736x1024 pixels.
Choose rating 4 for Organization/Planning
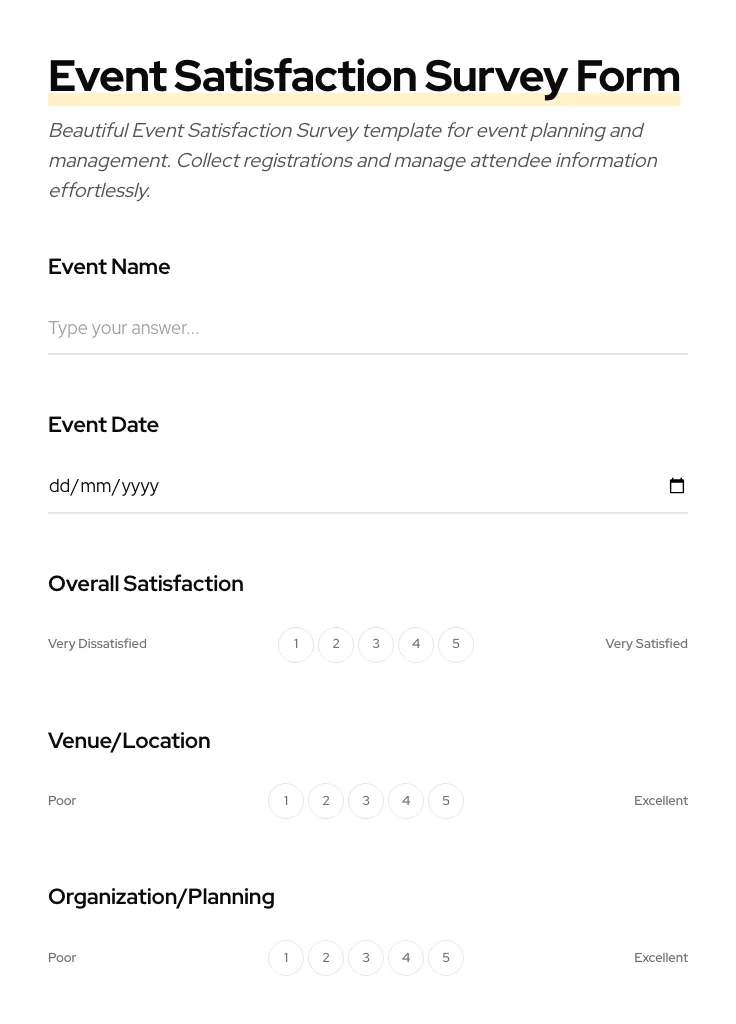tap(406, 957)
